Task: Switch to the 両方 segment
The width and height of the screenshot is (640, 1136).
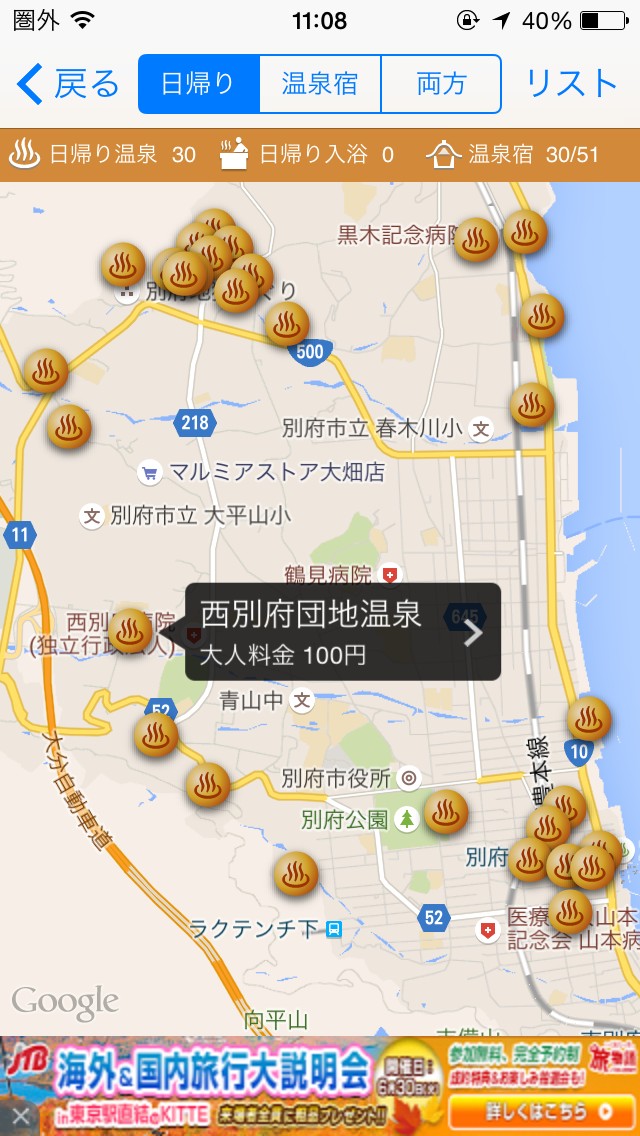Action: pos(441,84)
